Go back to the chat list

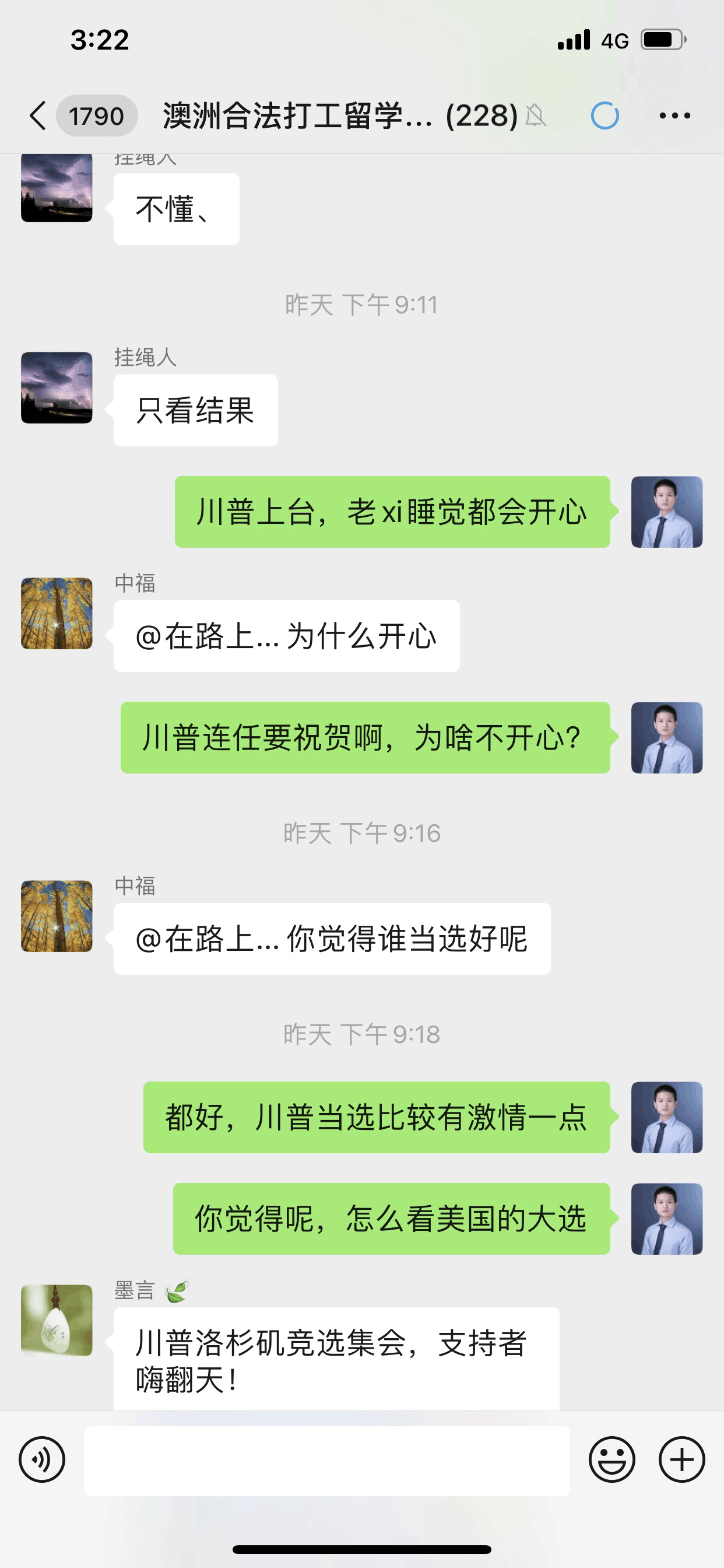coord(38,116)
